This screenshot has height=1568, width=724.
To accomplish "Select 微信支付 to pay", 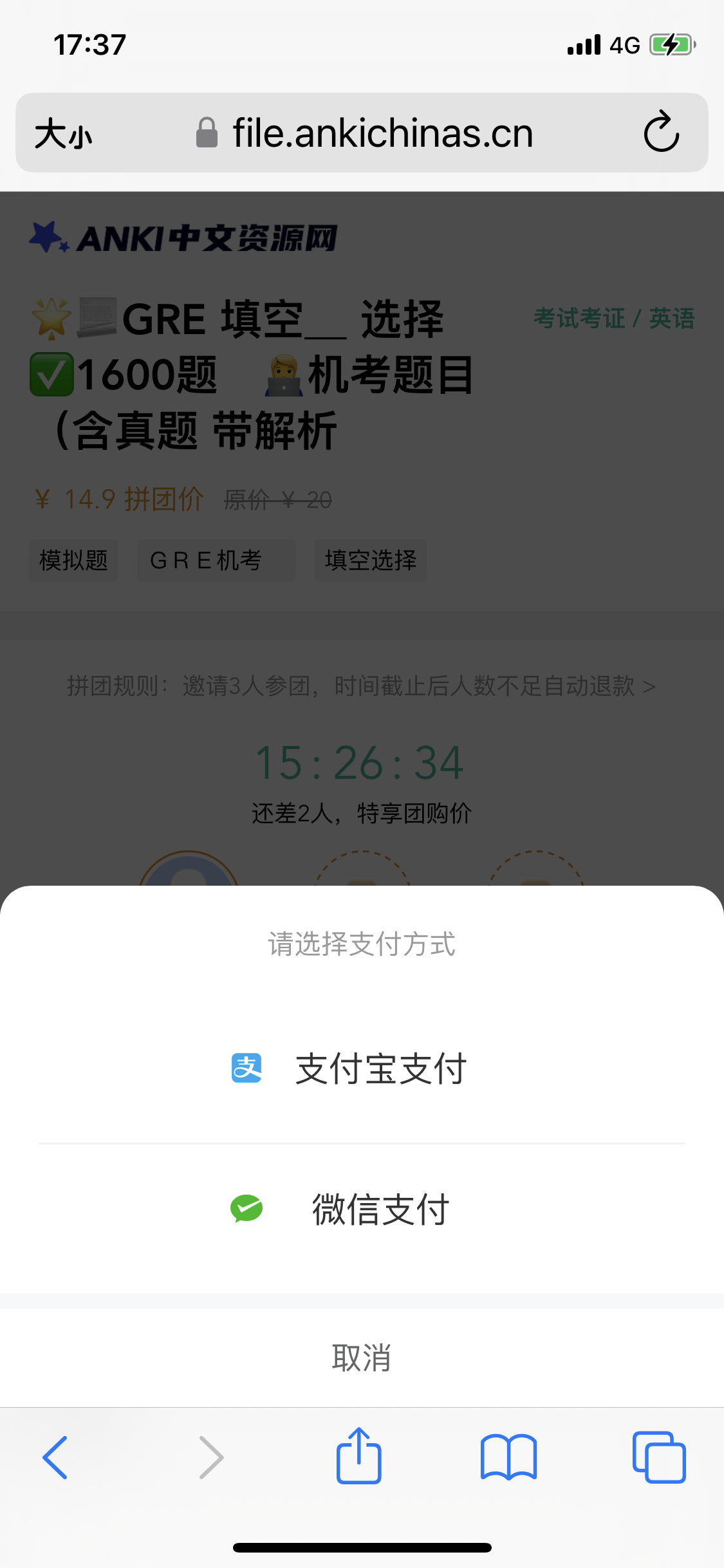I will pyautogui.click(x=362, y=1209).
